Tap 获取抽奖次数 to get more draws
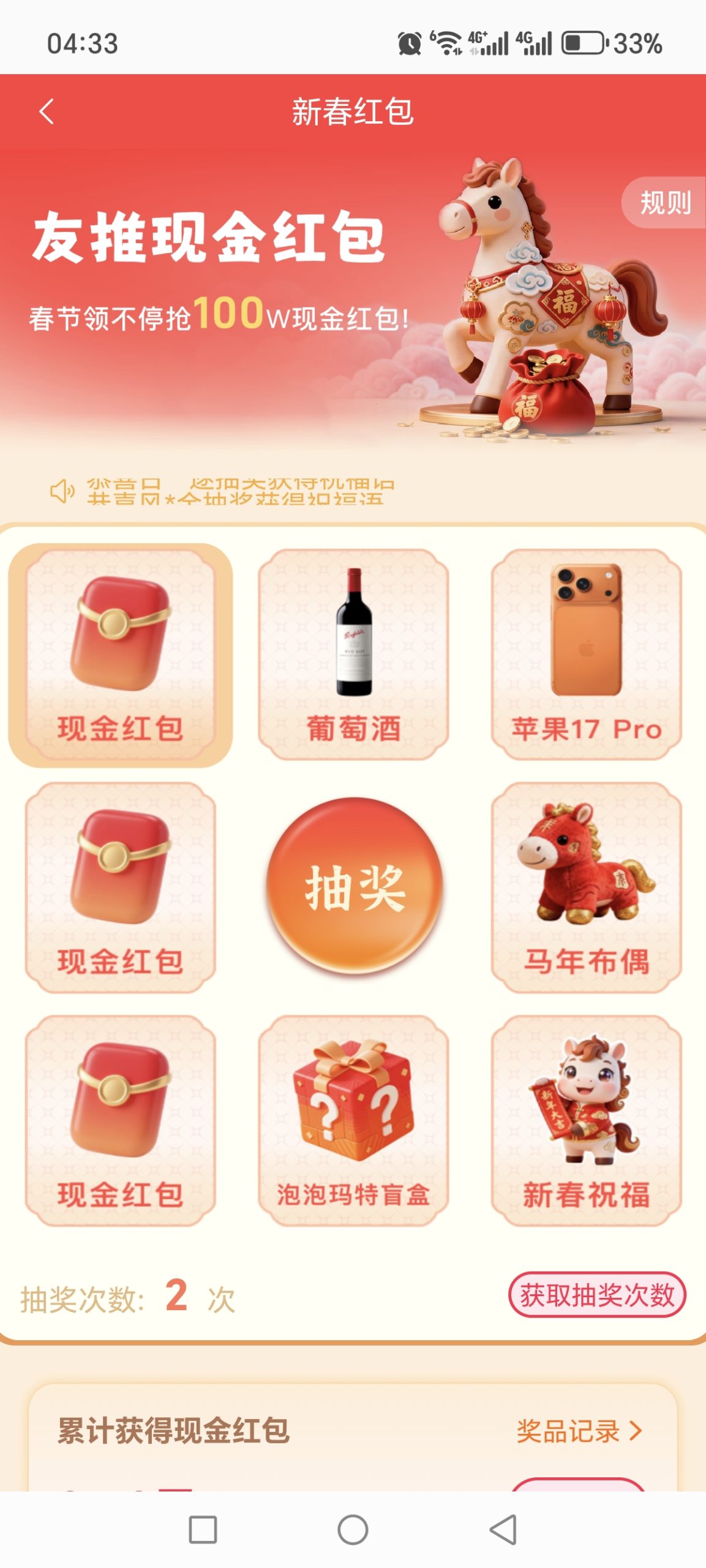This screenshot has height=1568, width=706. click(596, 1295)
